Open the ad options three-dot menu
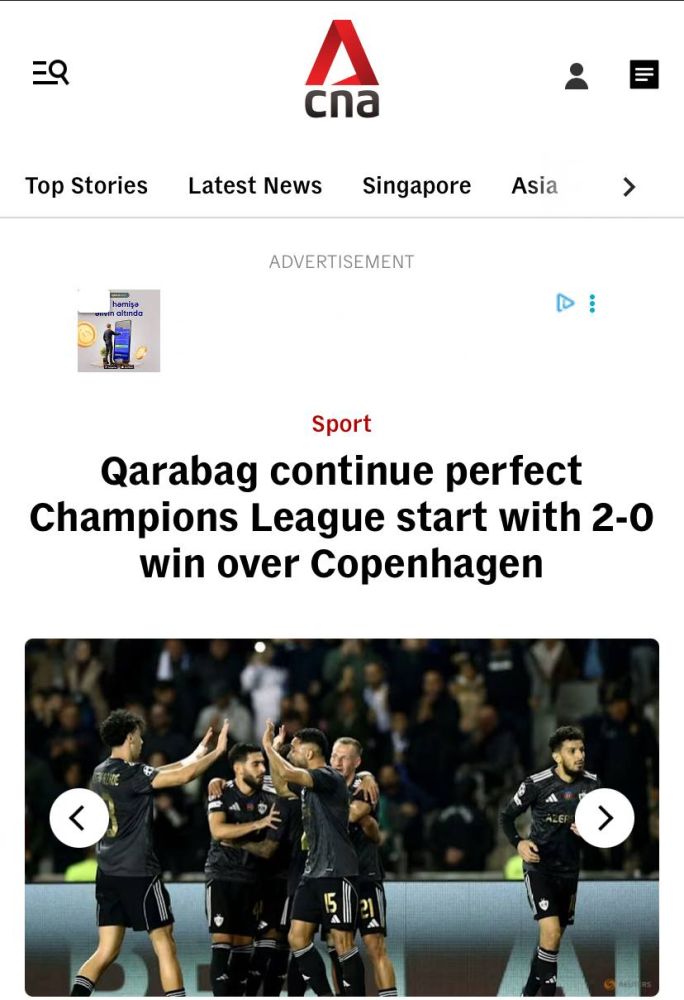Image resolution: width=684 pixels, height=1000 pixels. [x=592, y=303]
